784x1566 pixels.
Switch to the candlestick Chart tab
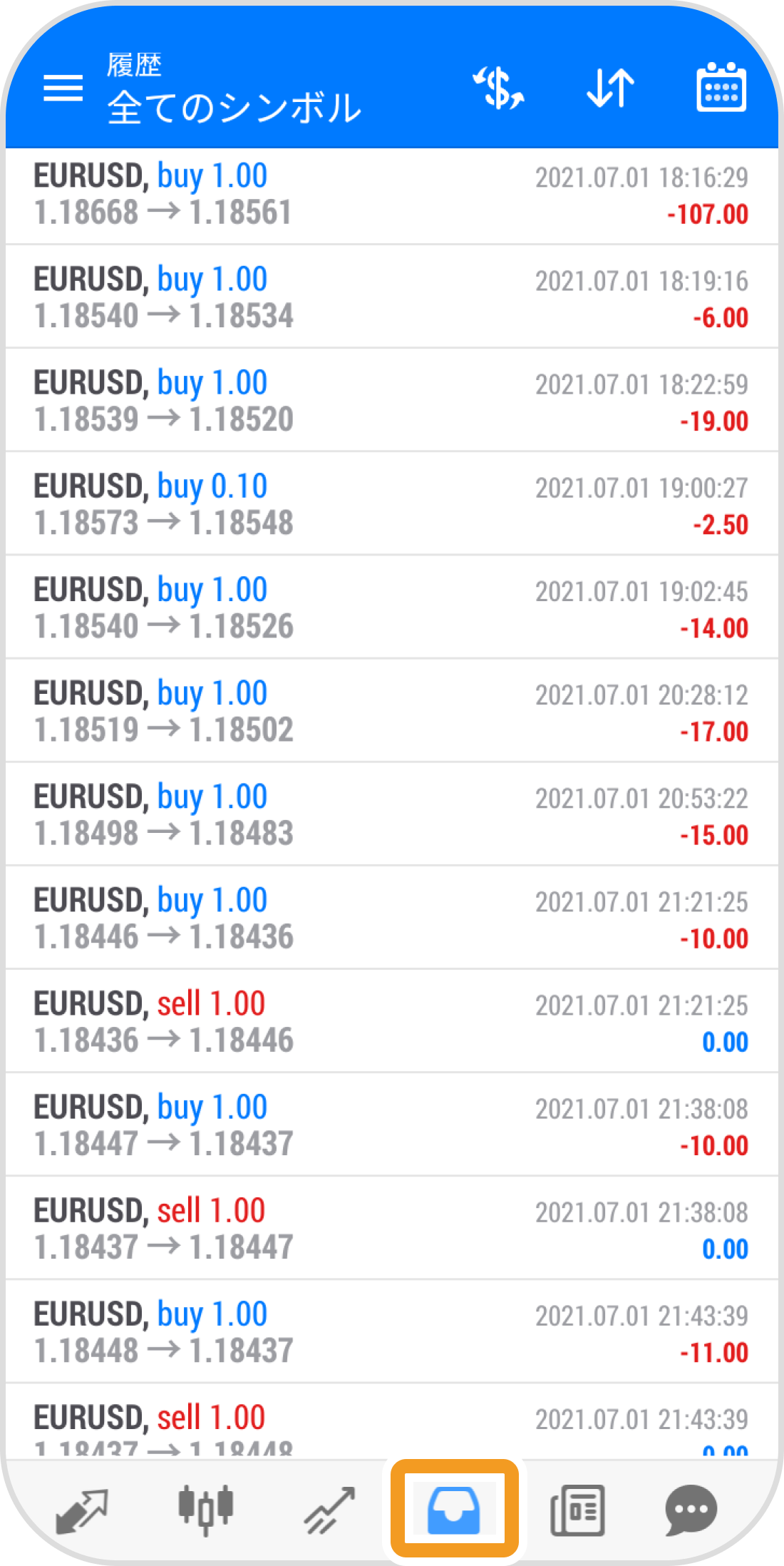tap(205, 1510)
